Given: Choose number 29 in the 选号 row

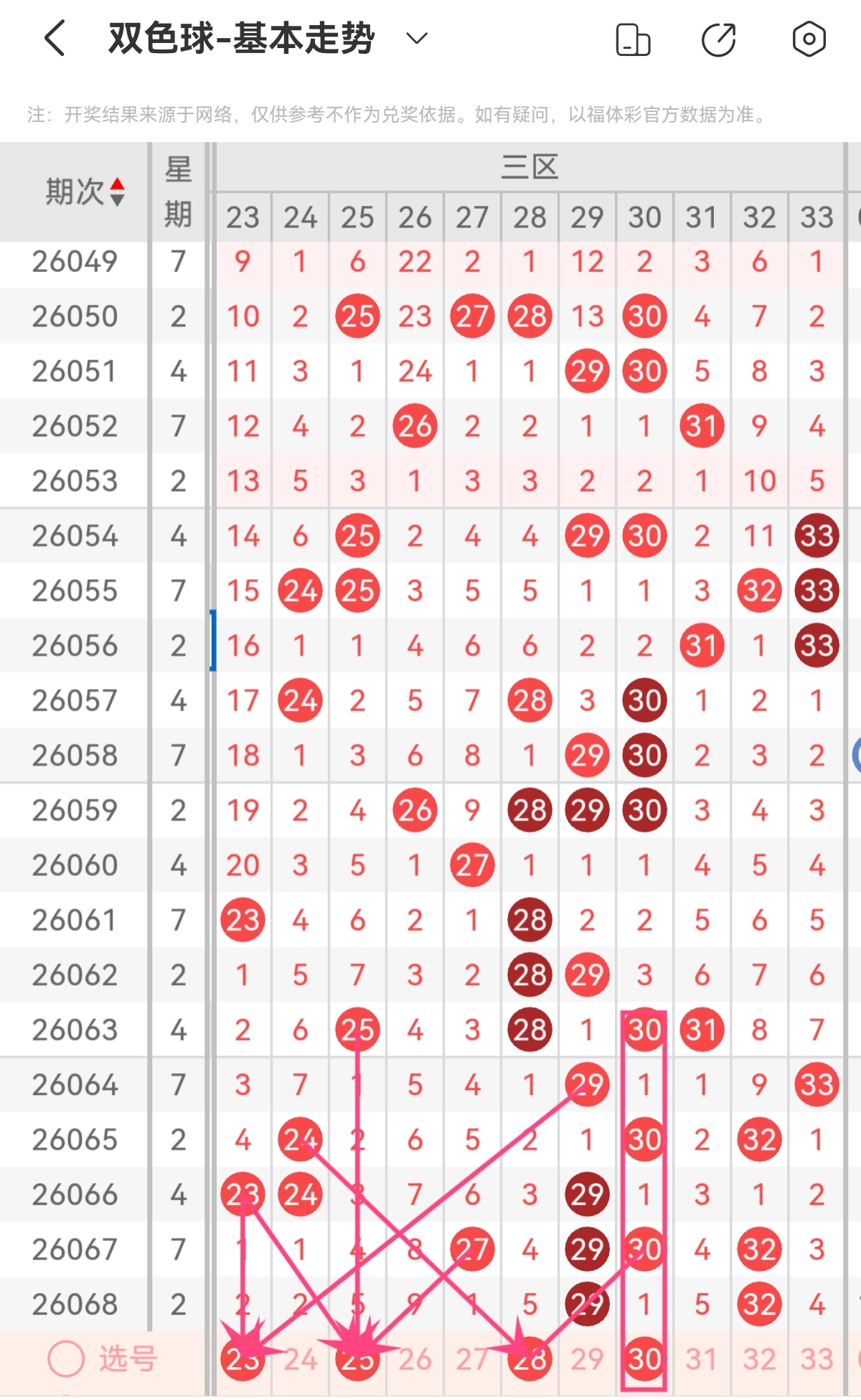Looking at the screenshot, I should (587, 1358).
